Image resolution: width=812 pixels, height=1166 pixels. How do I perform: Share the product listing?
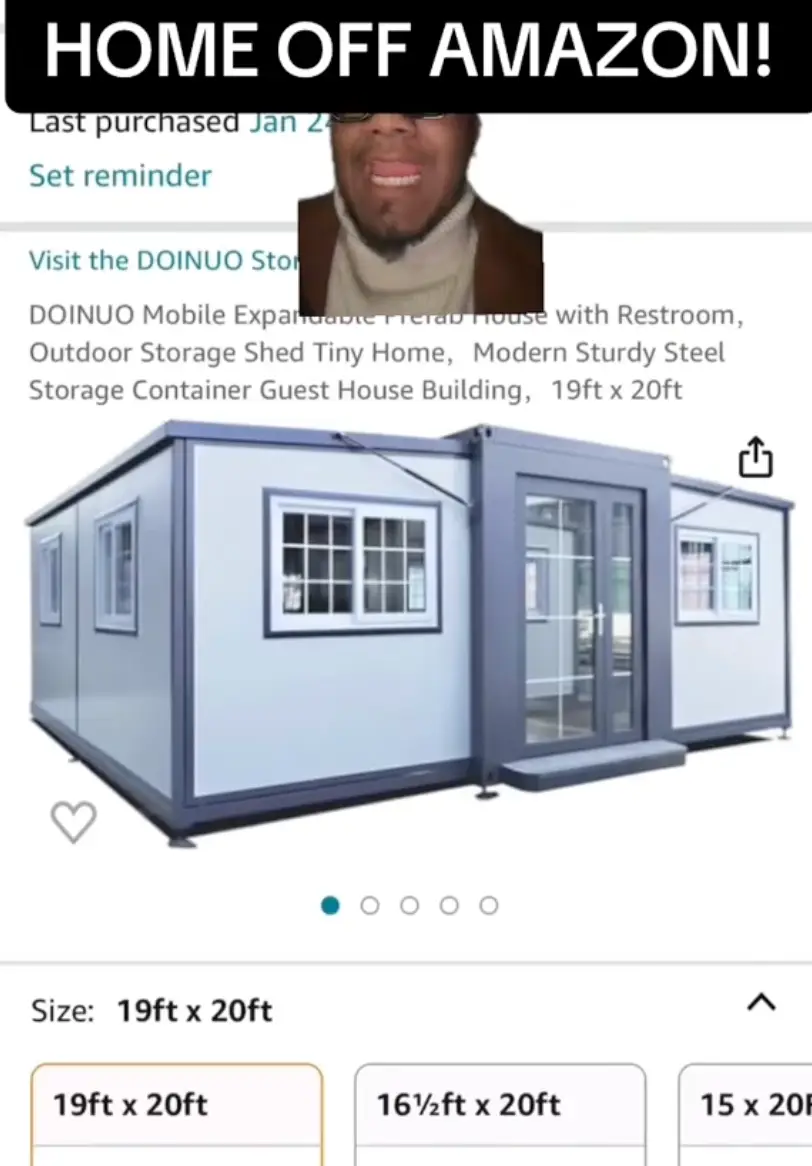(x=755, y=458)
